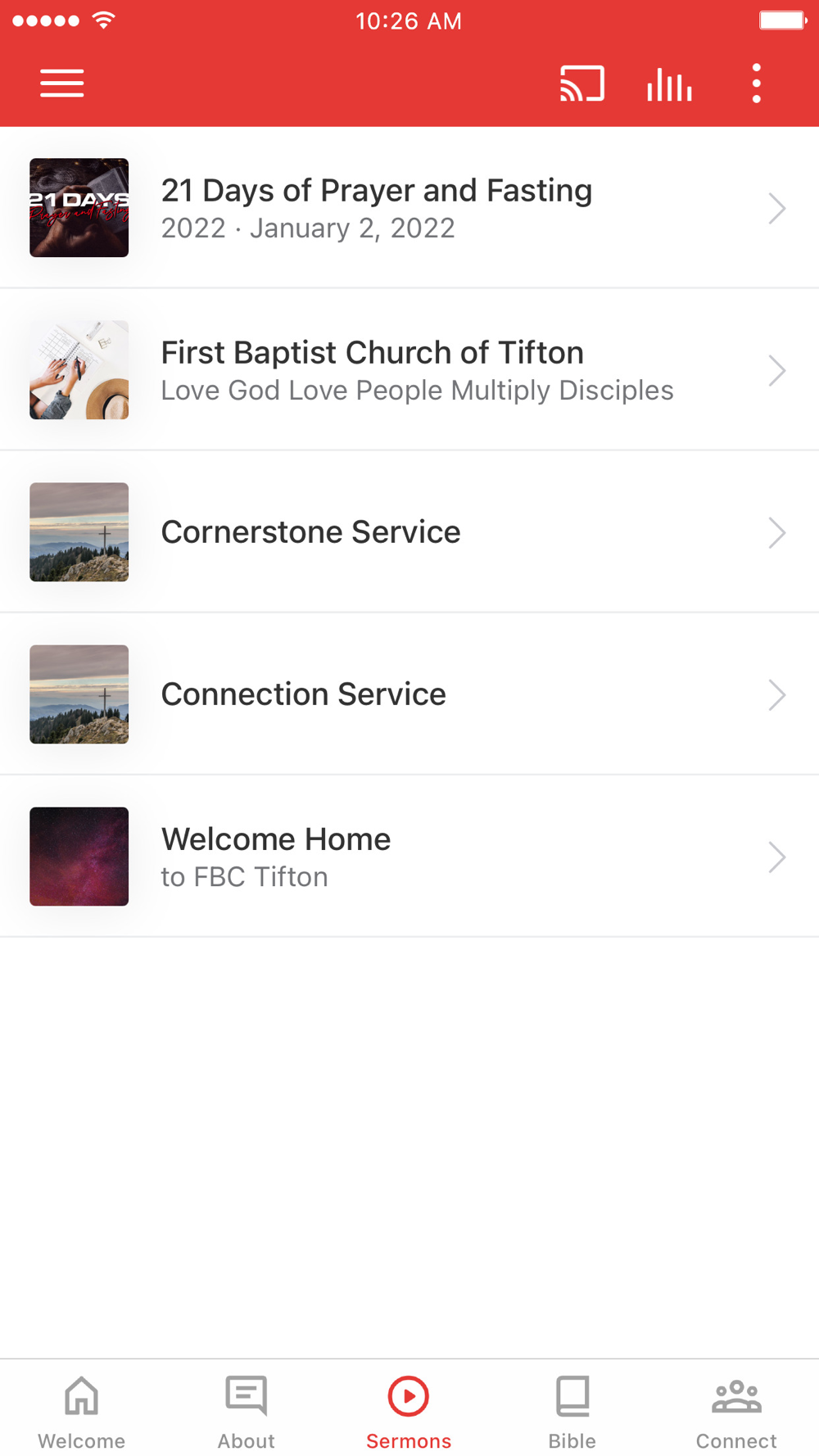Open the audio equalizer bars icon

669,84
